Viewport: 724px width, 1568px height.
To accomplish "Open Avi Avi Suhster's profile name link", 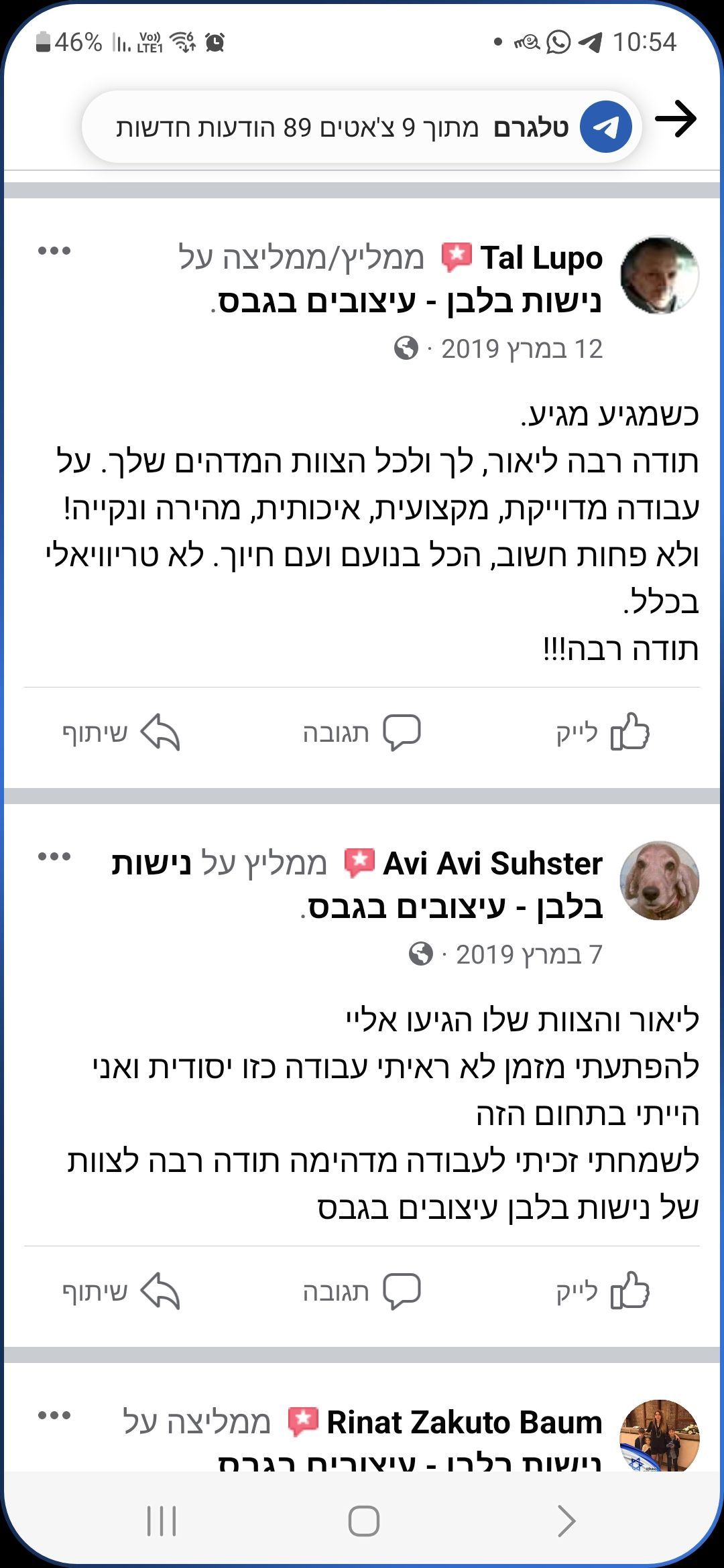I will [x=493, y=864].
